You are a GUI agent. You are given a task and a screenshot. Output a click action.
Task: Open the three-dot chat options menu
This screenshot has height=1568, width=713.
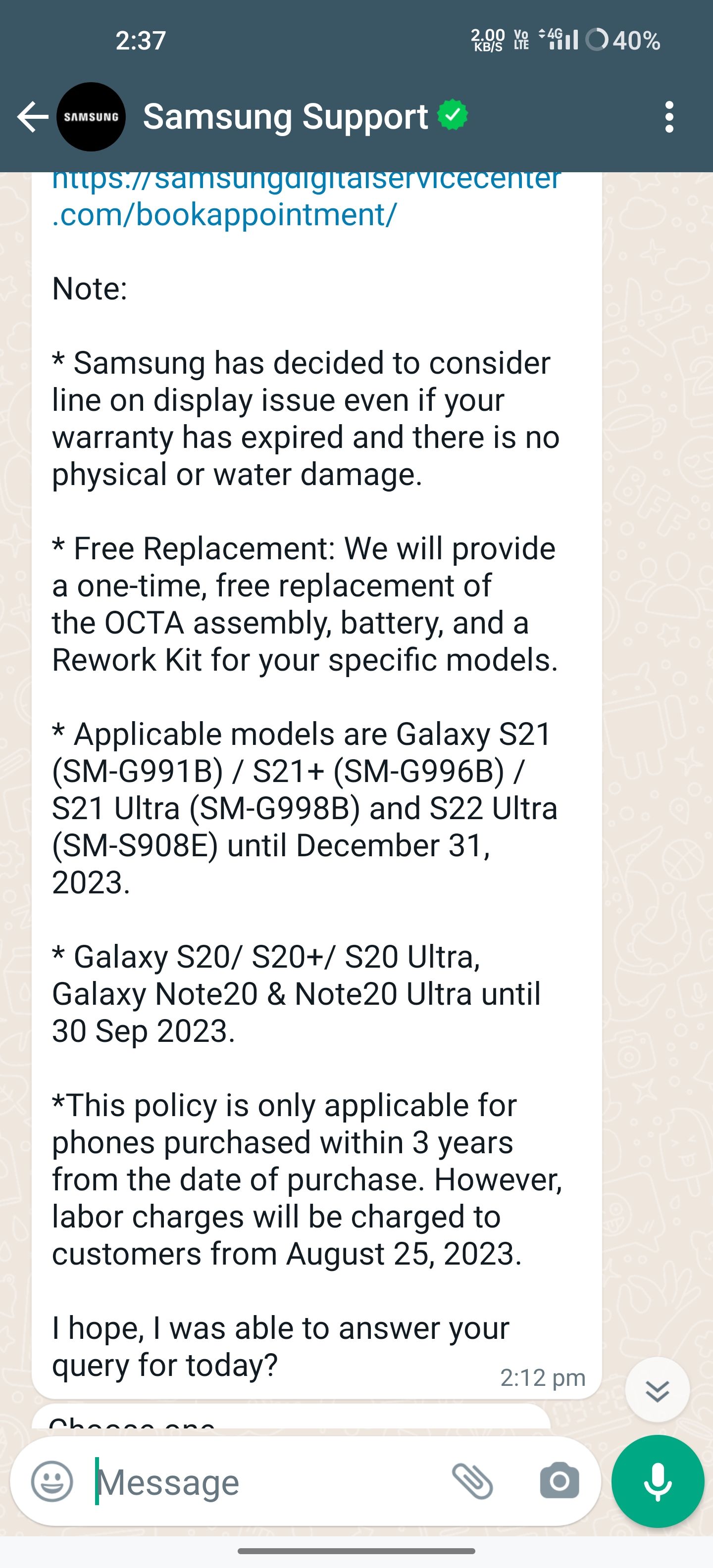670,117
